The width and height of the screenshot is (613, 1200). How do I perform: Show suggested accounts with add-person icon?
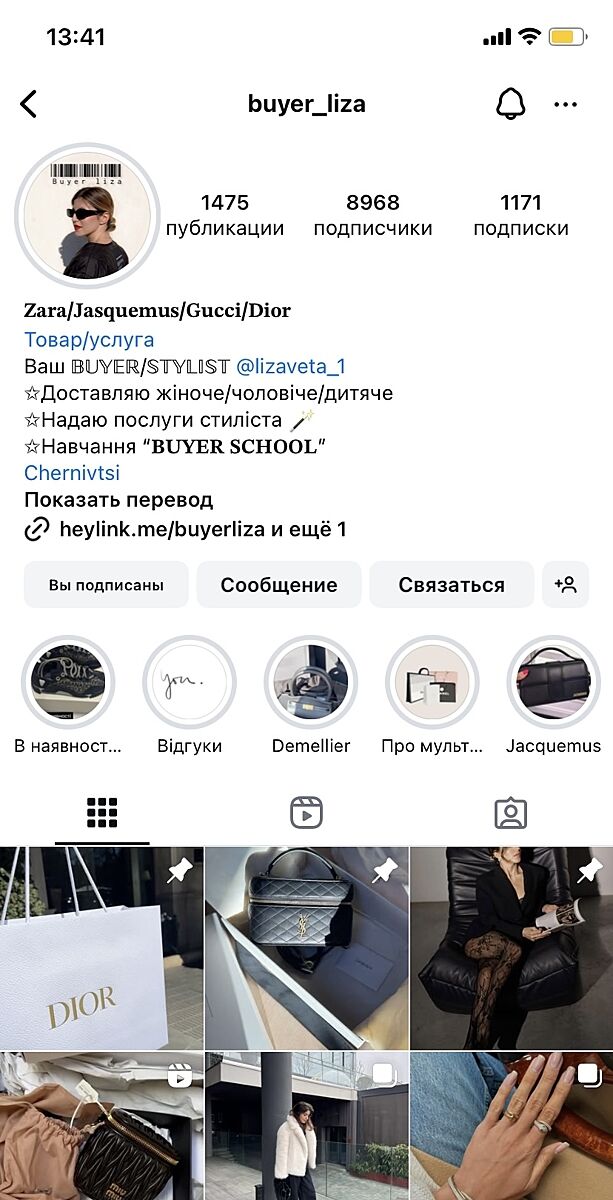565,585
